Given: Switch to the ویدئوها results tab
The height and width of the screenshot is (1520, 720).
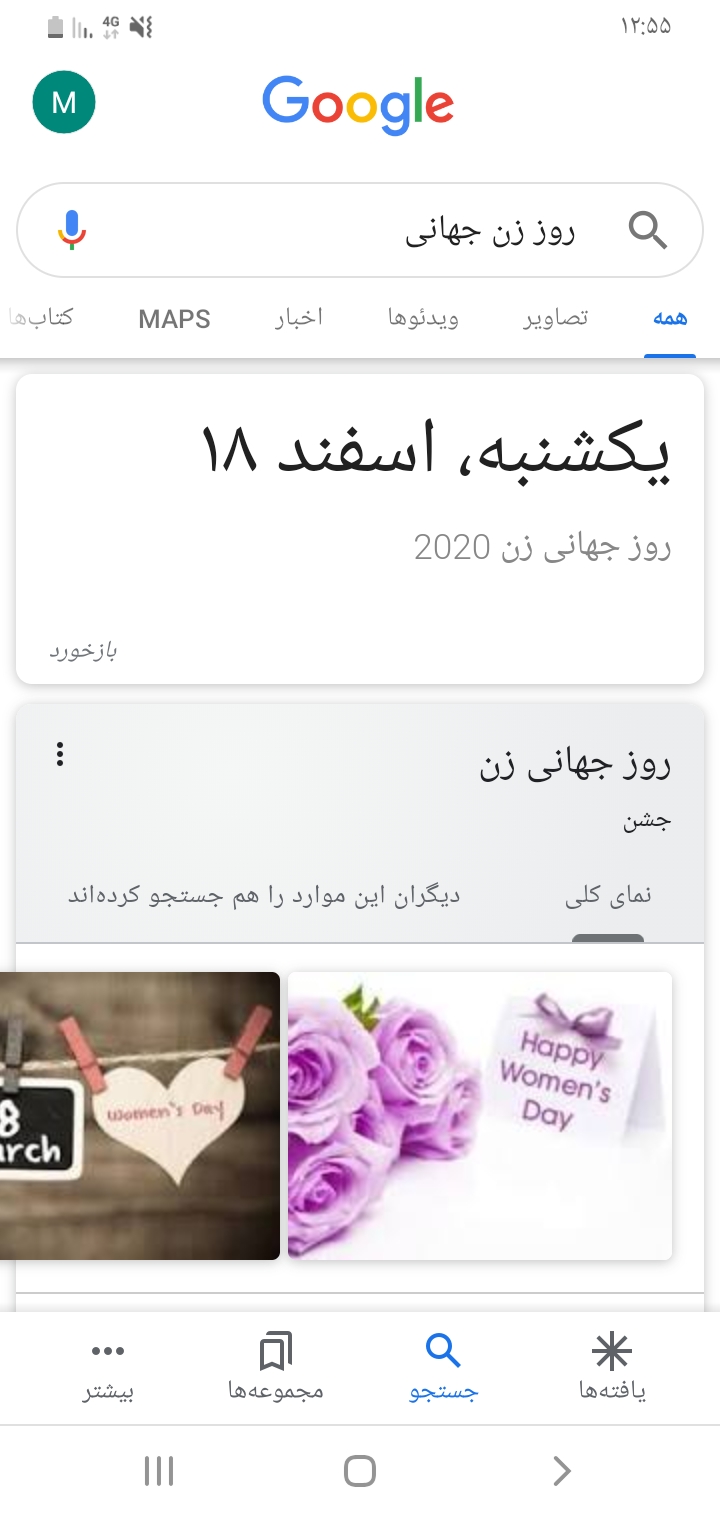Looking at the screenshot, I should click(x=423, y=319).
